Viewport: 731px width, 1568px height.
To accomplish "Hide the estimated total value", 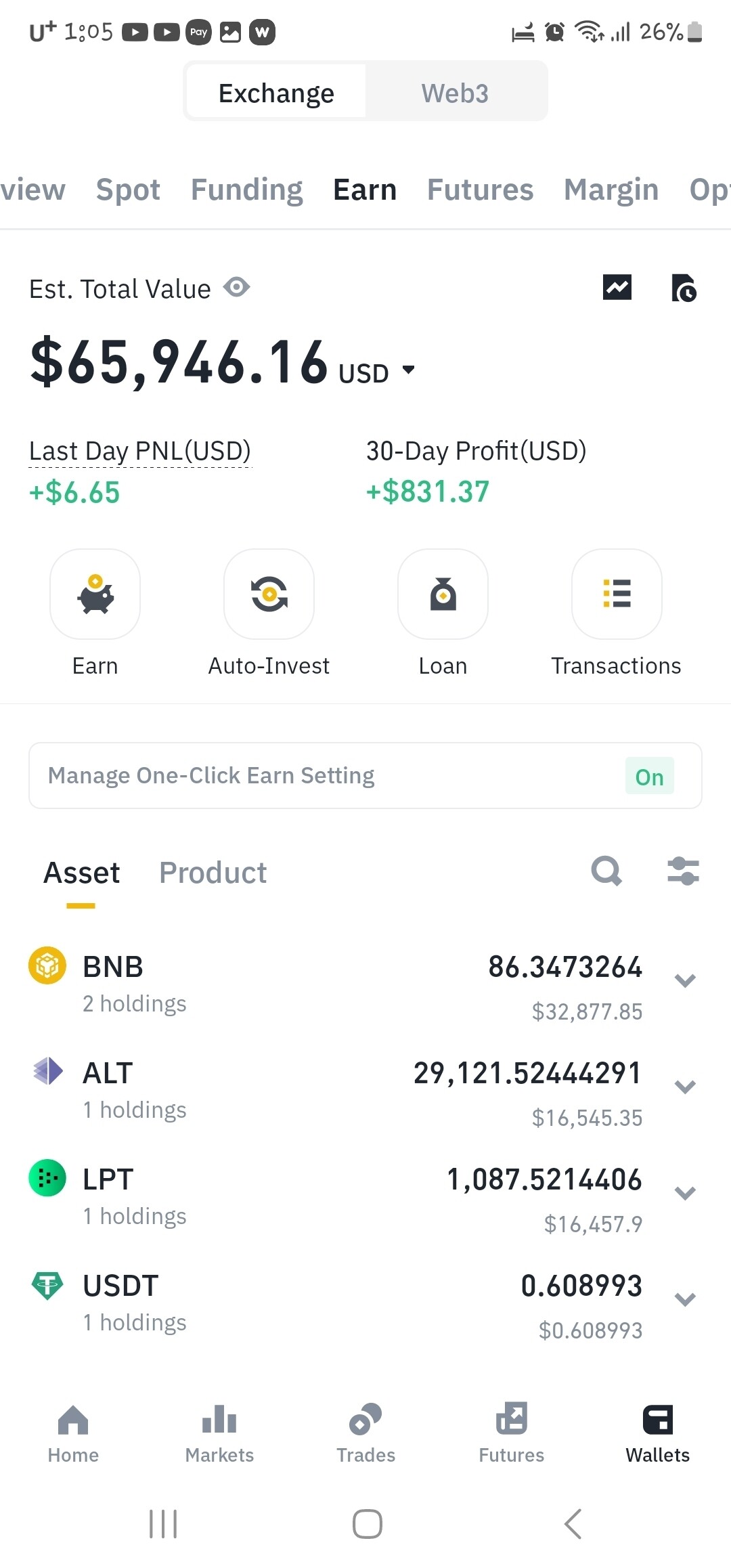I will point(237,288).
